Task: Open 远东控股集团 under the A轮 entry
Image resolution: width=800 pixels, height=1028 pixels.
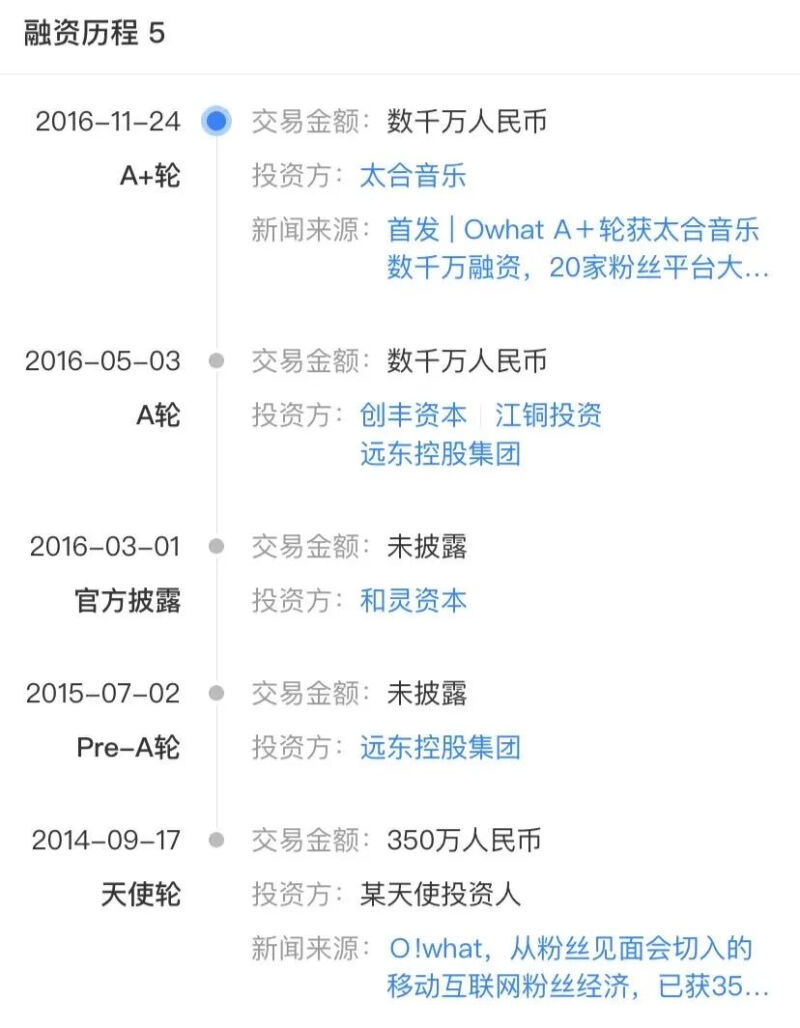Action: (440, 455)
